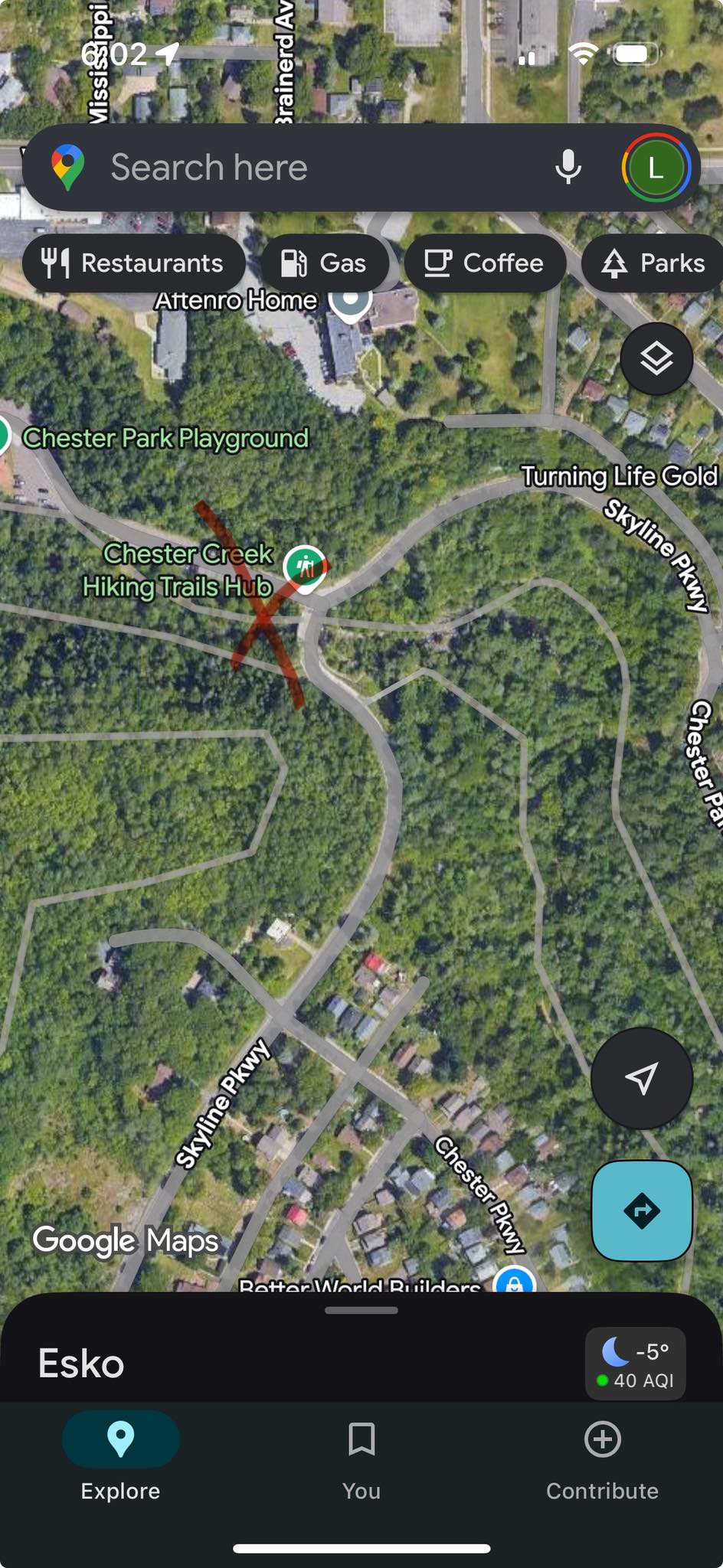The image size is (723, 1568).
Task: Start voice search with the microphone
Action: tap(568, 167)
